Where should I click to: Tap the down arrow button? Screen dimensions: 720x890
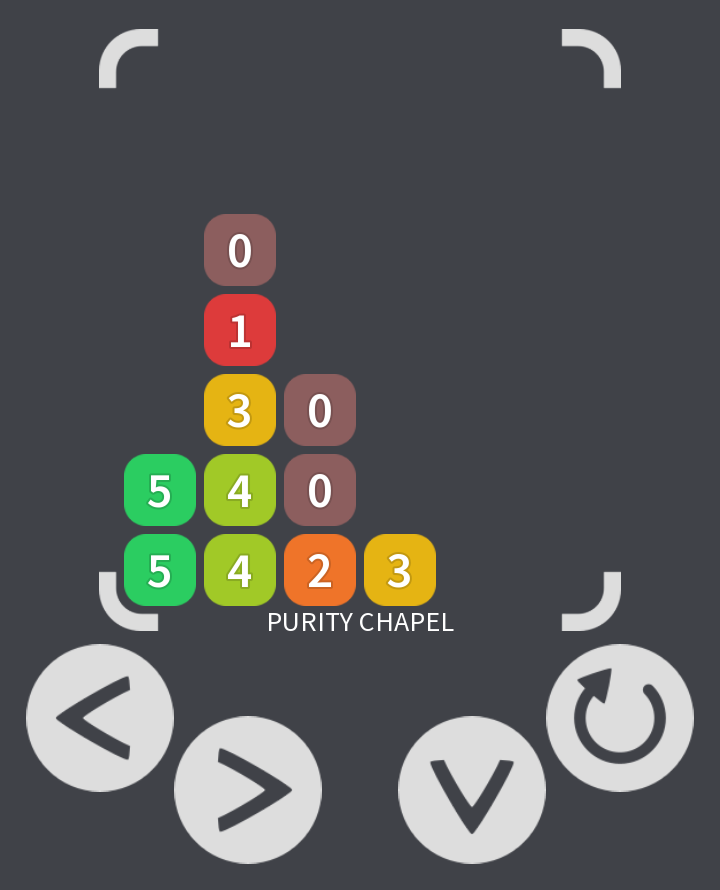coord(472,790)
